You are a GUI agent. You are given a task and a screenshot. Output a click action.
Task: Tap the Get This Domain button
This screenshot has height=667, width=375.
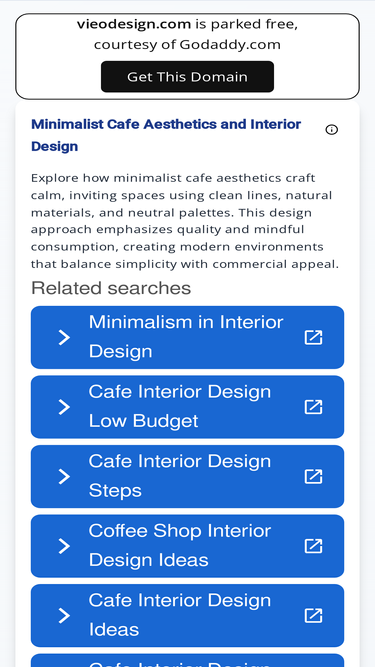point(187,77)
